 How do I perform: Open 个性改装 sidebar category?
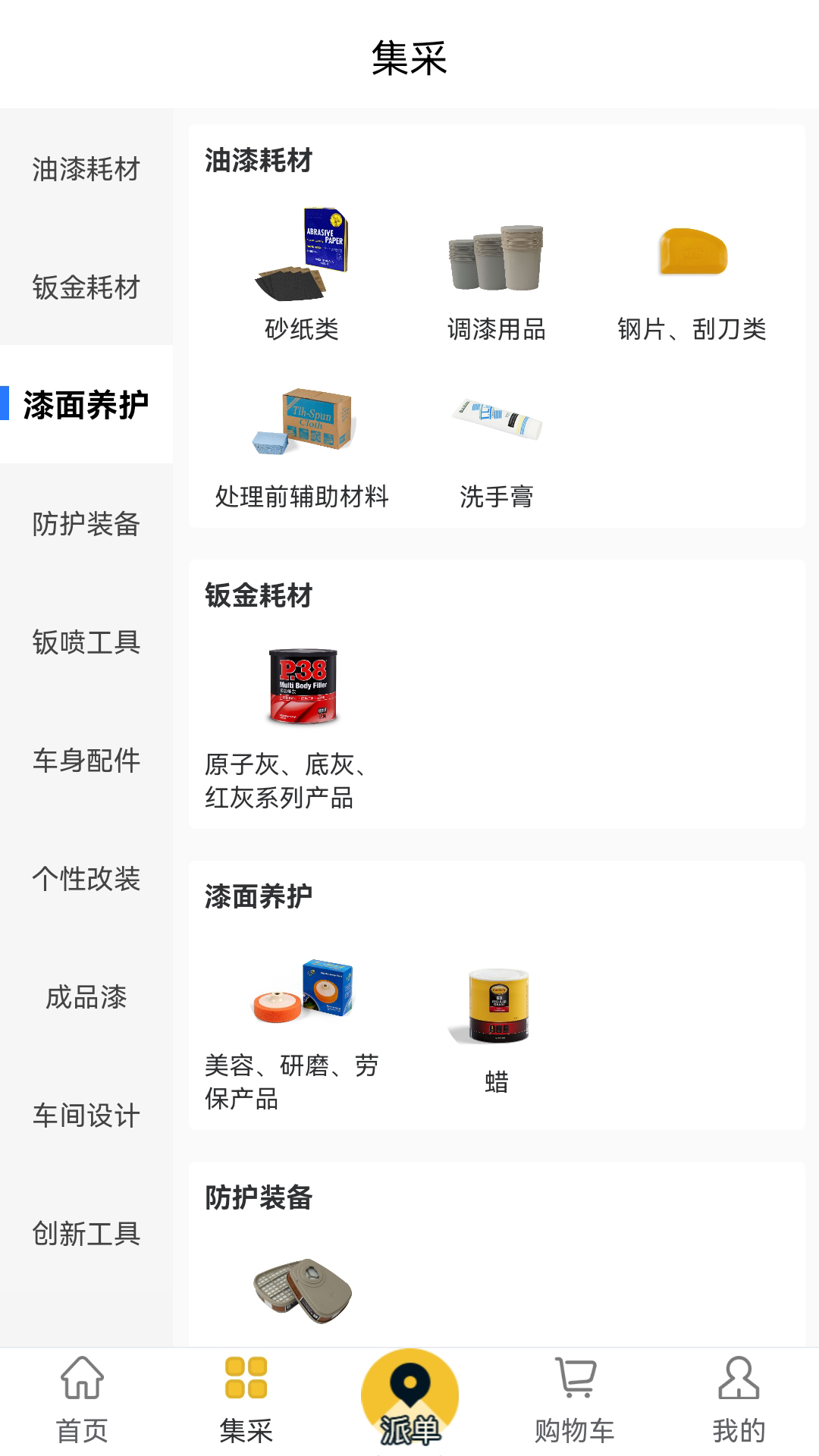[86, 878]
